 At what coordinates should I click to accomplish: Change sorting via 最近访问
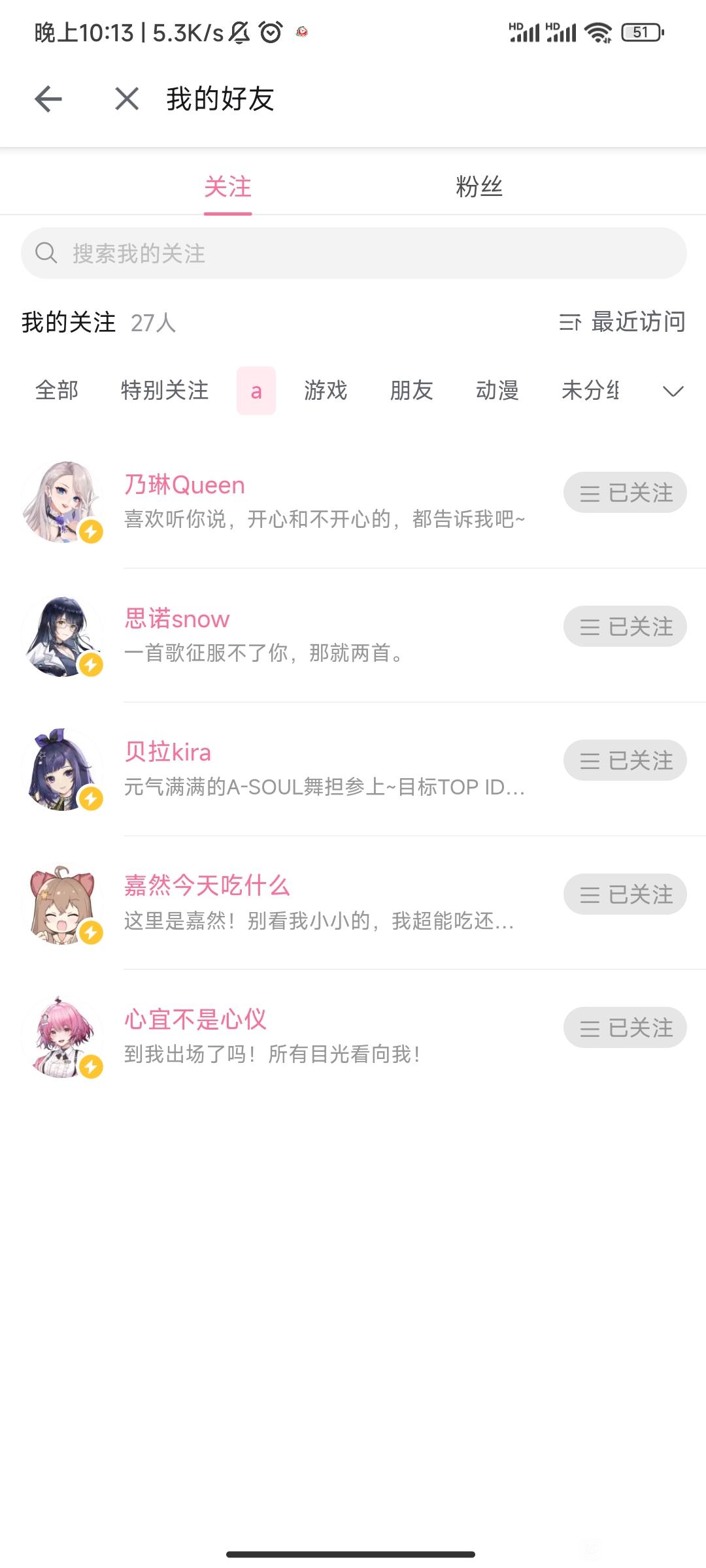(x=622, y=322)
